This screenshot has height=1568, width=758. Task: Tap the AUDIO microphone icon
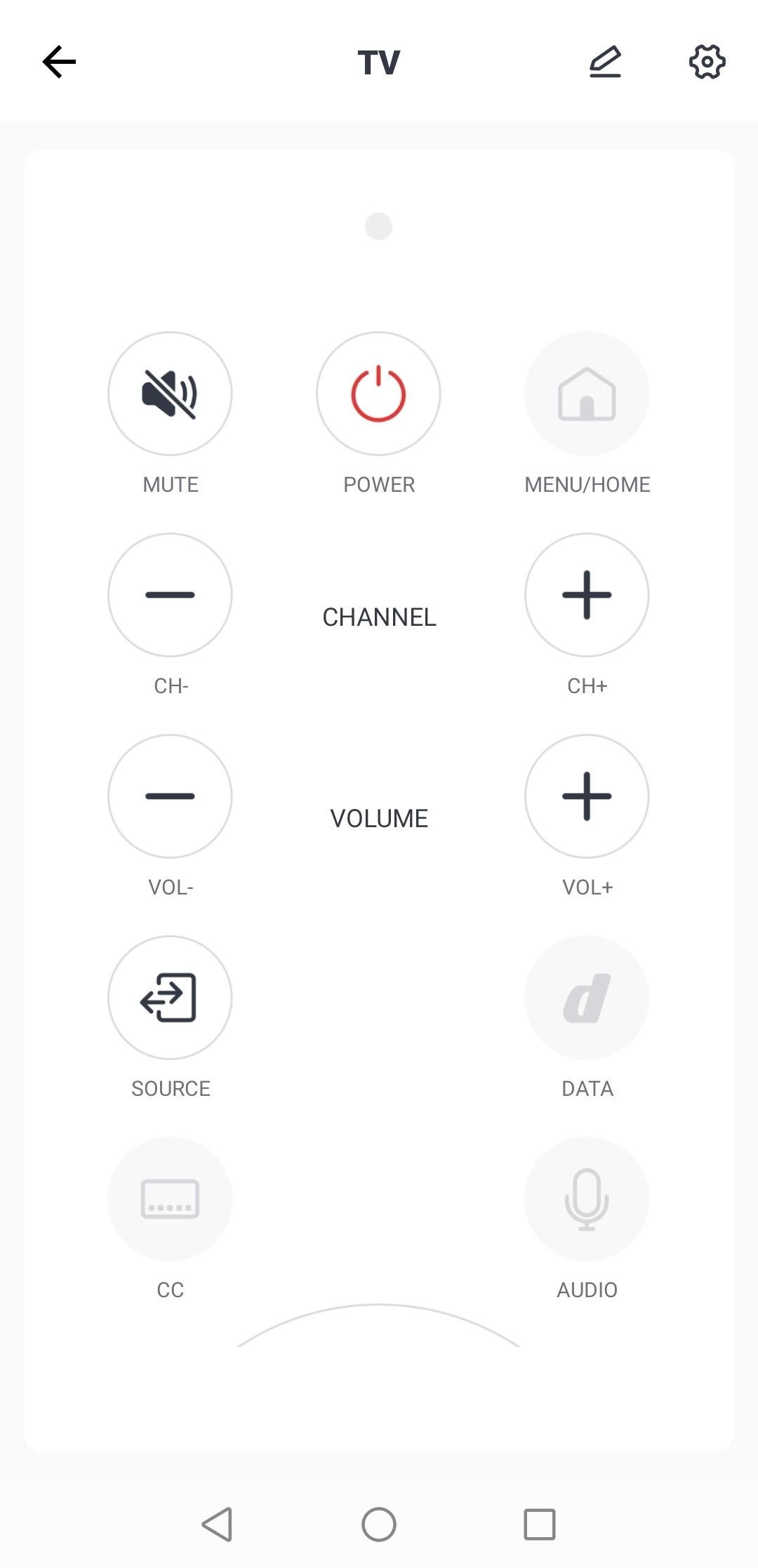tap(587, 1199)
